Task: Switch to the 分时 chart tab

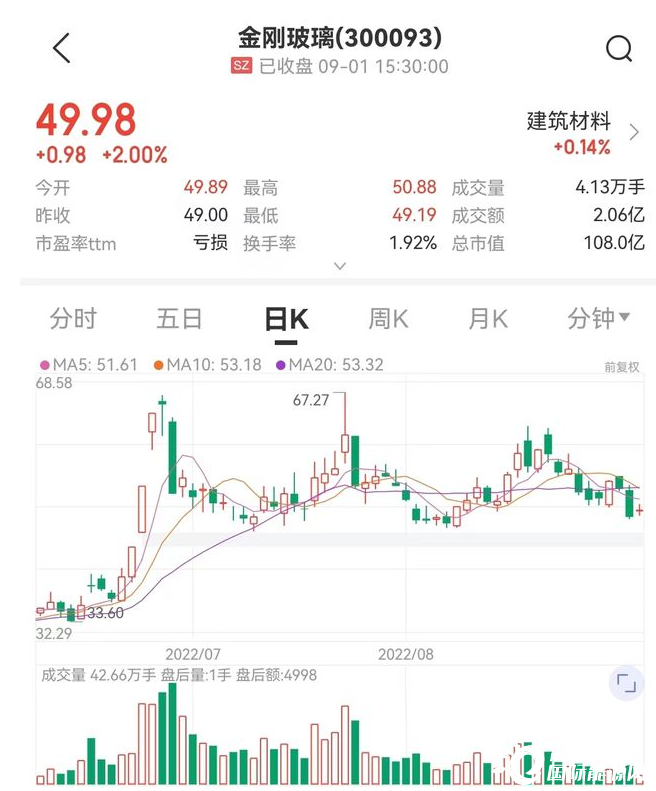Action: click(73, 319)
